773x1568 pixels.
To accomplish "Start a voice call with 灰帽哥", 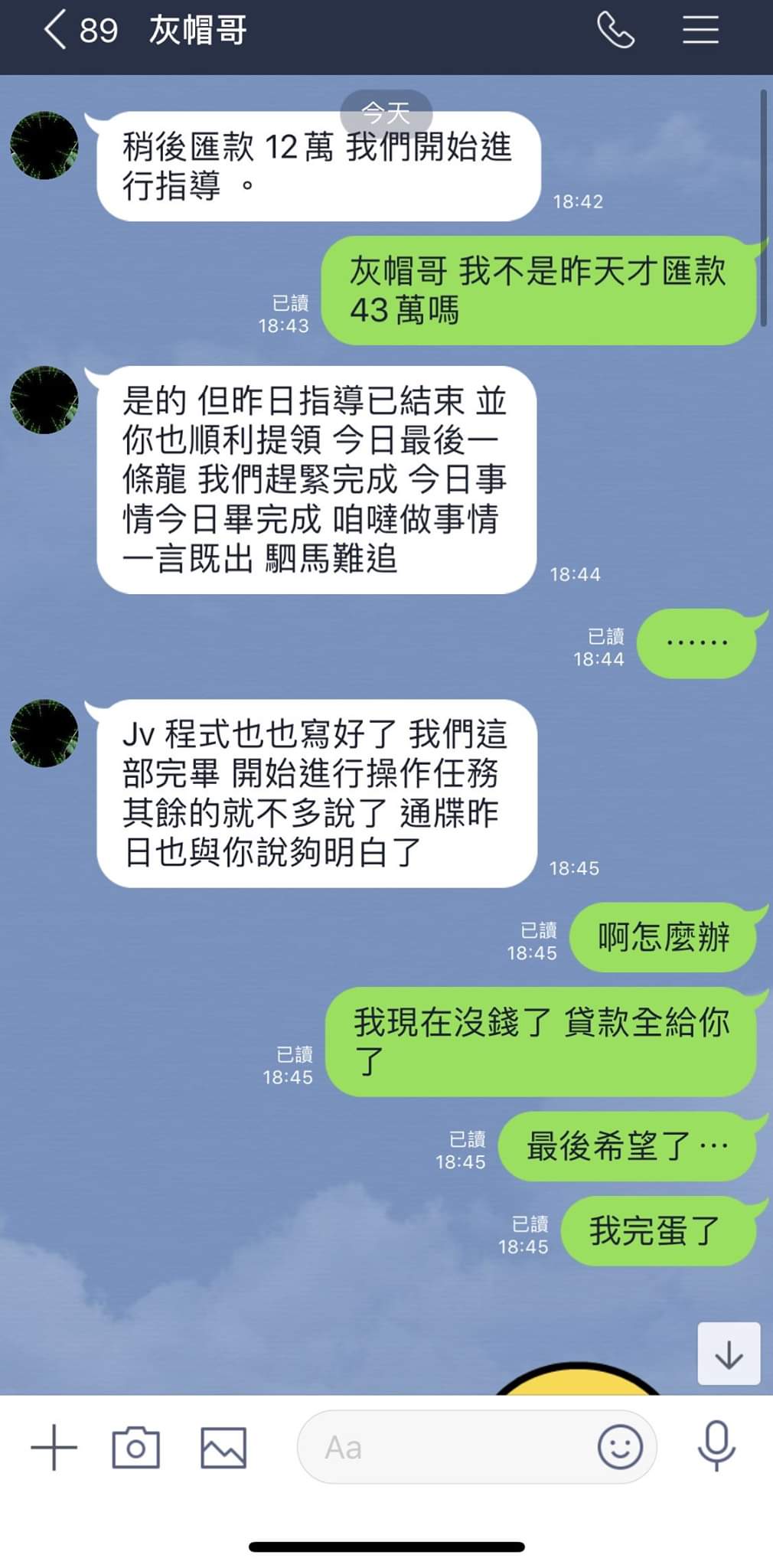I will coord(615,31).
